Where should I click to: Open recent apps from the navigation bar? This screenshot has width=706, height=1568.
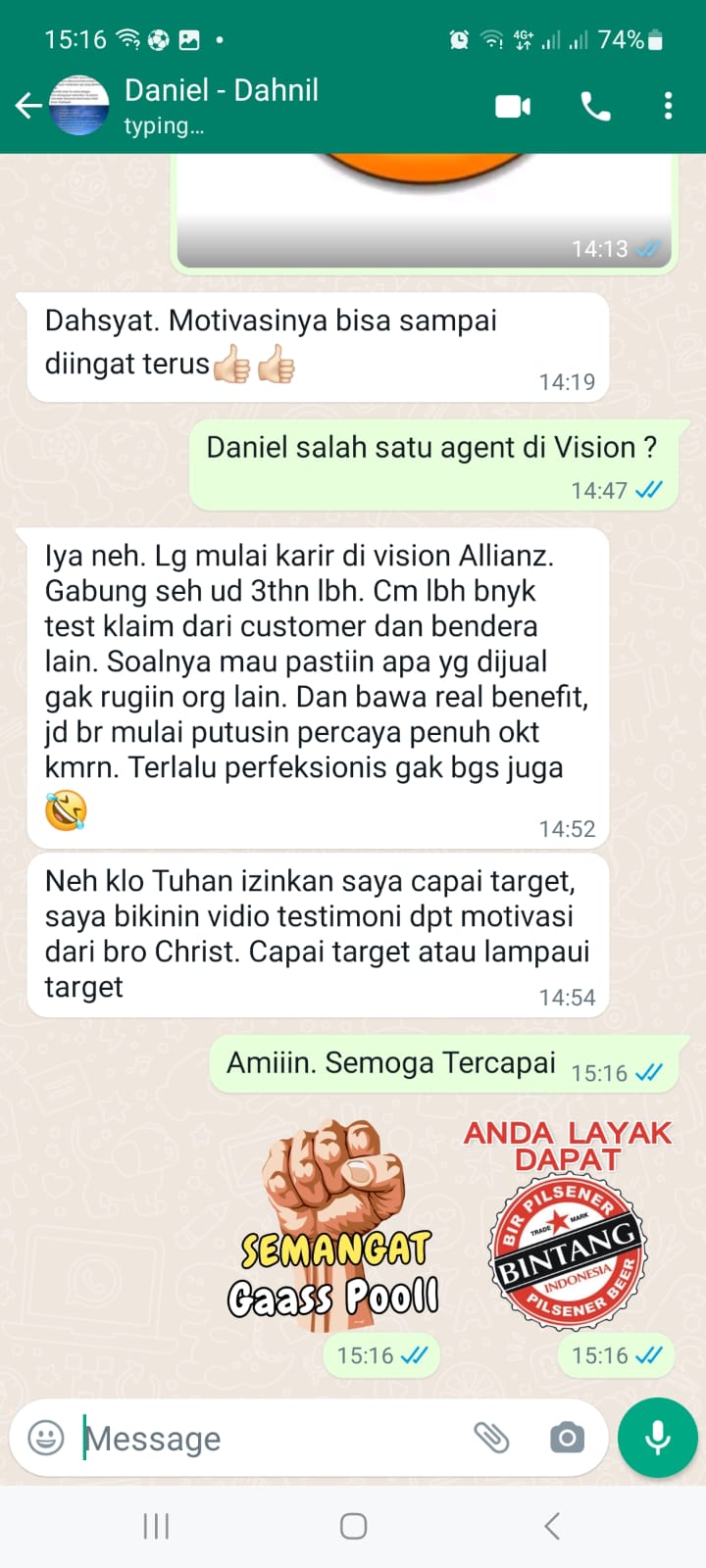pyautogui.click(x=156, y=1526)
